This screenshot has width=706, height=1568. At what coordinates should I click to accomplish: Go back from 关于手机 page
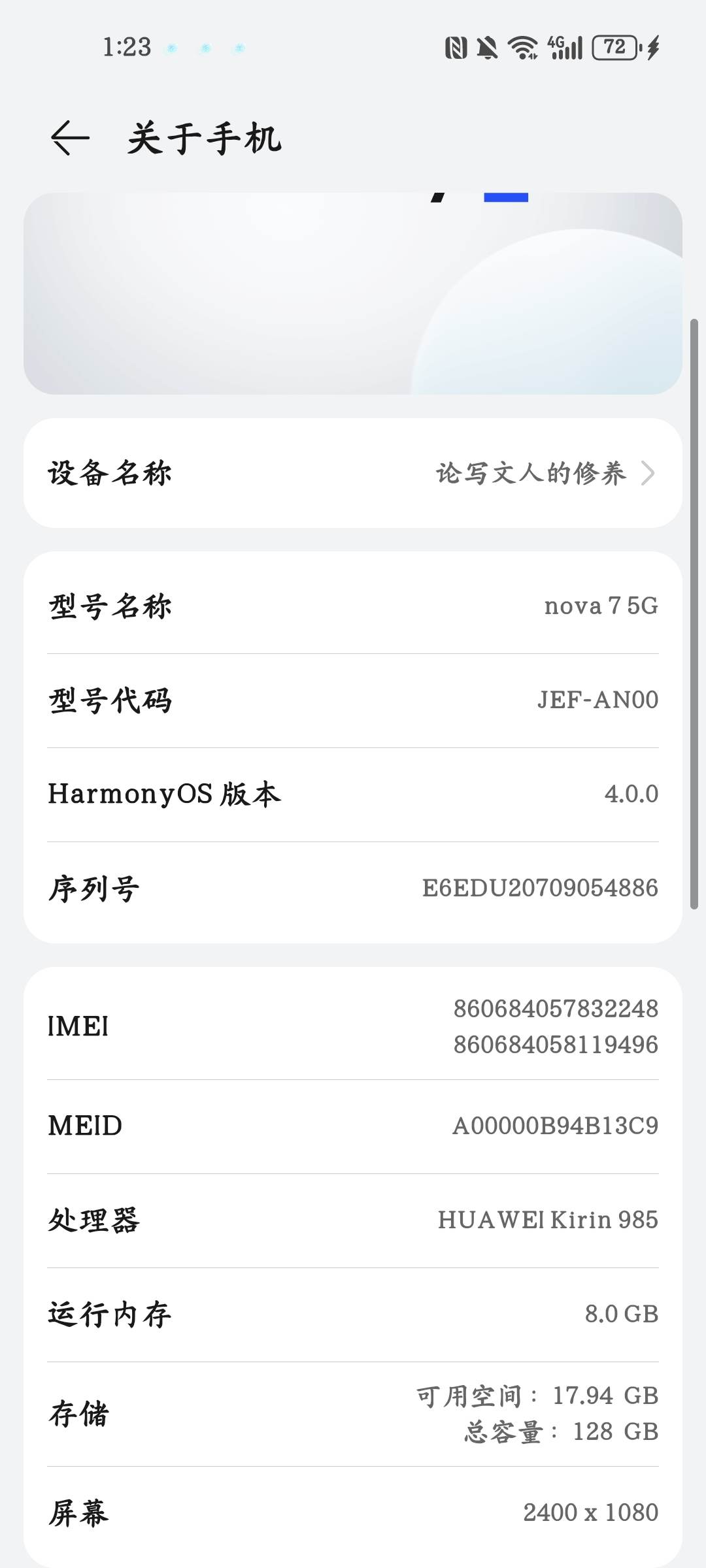click(70, 138)
